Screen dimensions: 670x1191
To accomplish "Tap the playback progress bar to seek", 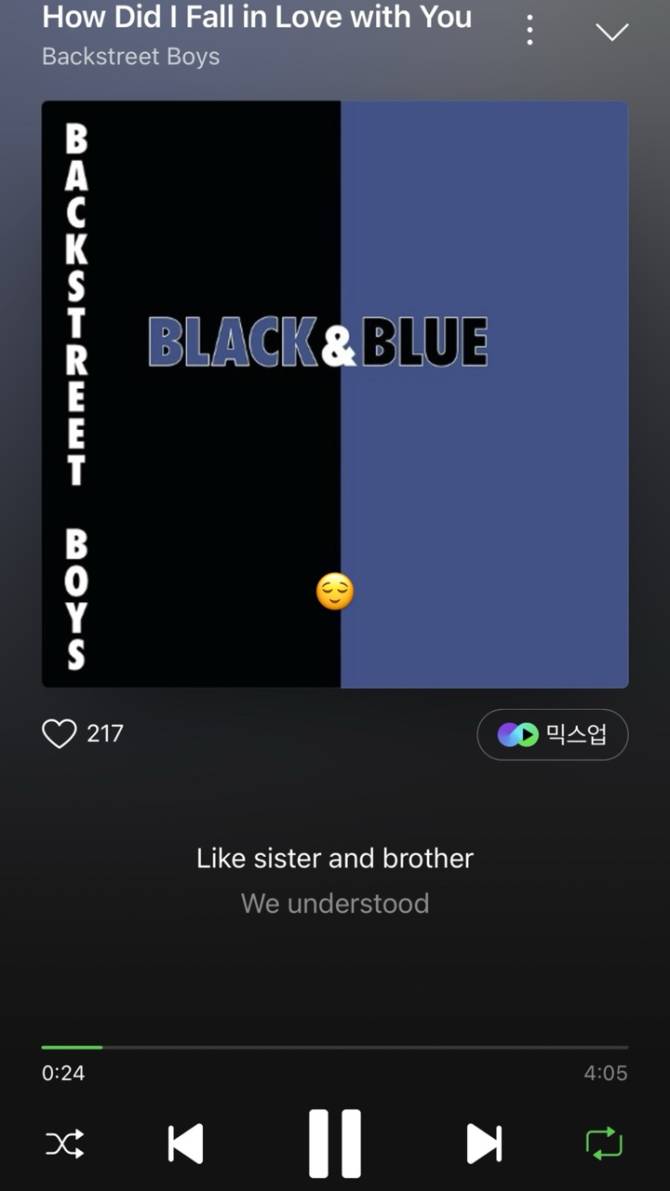I will [x=334, y=1047].
